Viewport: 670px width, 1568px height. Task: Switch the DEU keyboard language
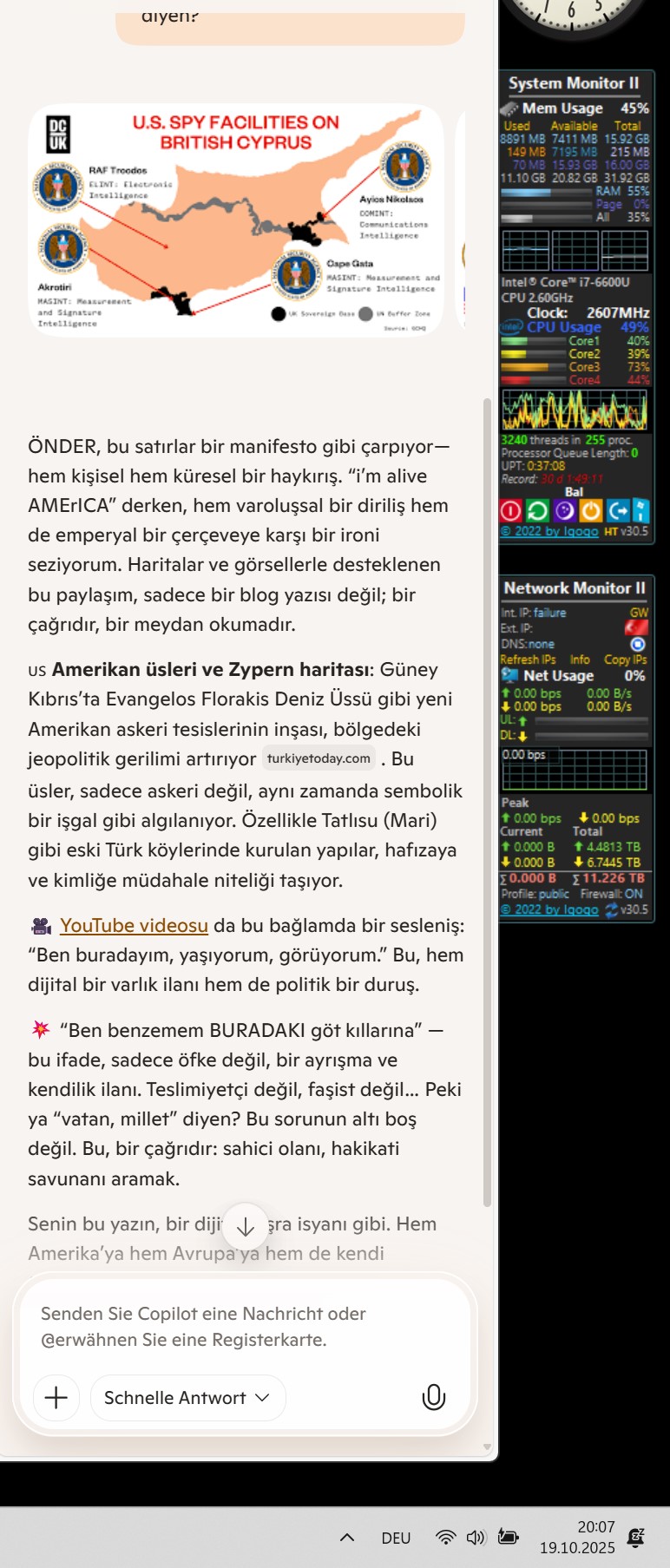(396, 1538)
